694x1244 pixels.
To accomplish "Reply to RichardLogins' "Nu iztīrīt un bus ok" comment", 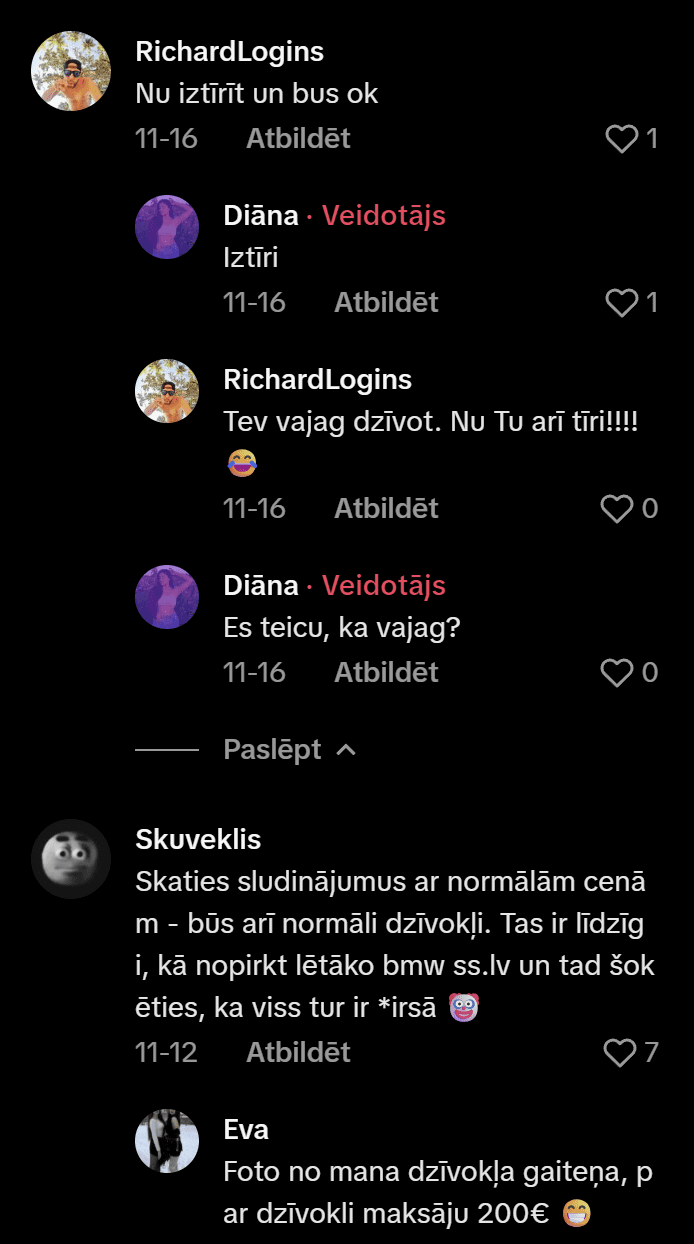I will [298, 139].
